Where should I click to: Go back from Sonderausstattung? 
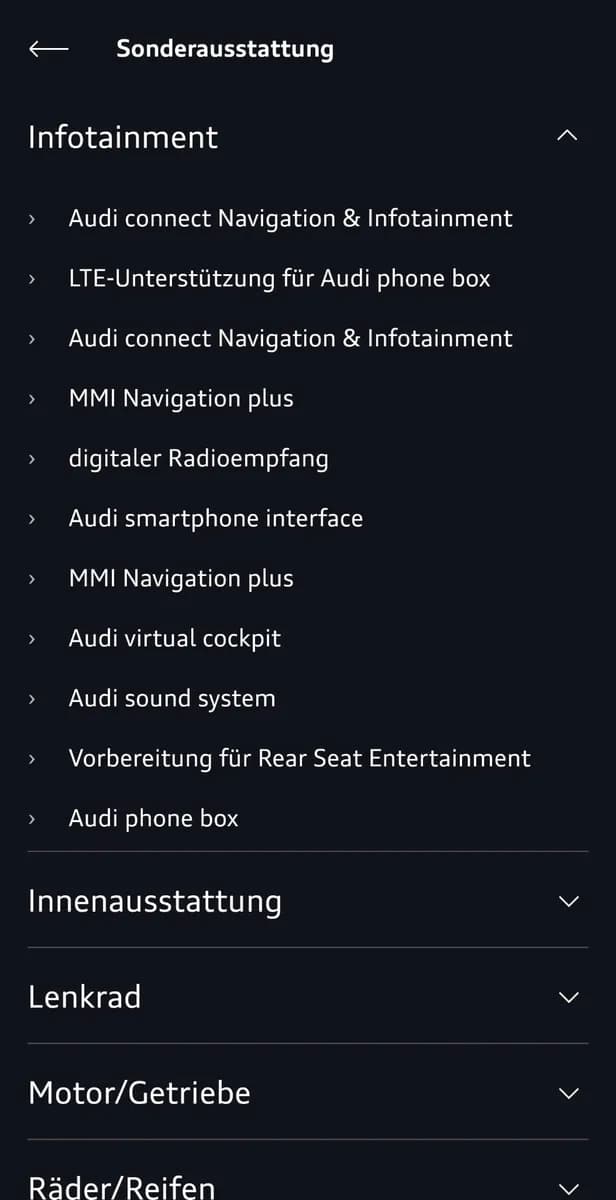48,48
